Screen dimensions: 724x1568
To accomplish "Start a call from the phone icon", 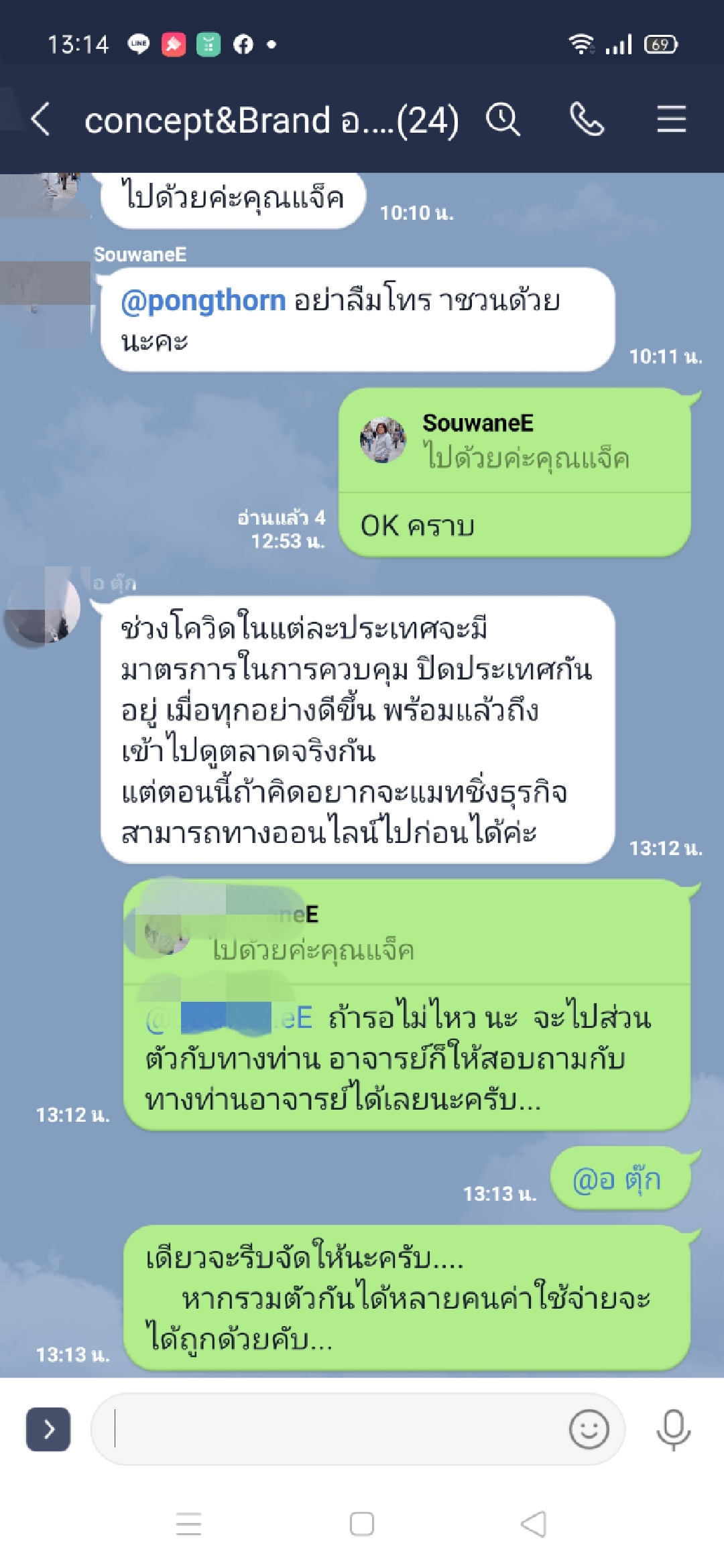I will click(x=587, y=120).
